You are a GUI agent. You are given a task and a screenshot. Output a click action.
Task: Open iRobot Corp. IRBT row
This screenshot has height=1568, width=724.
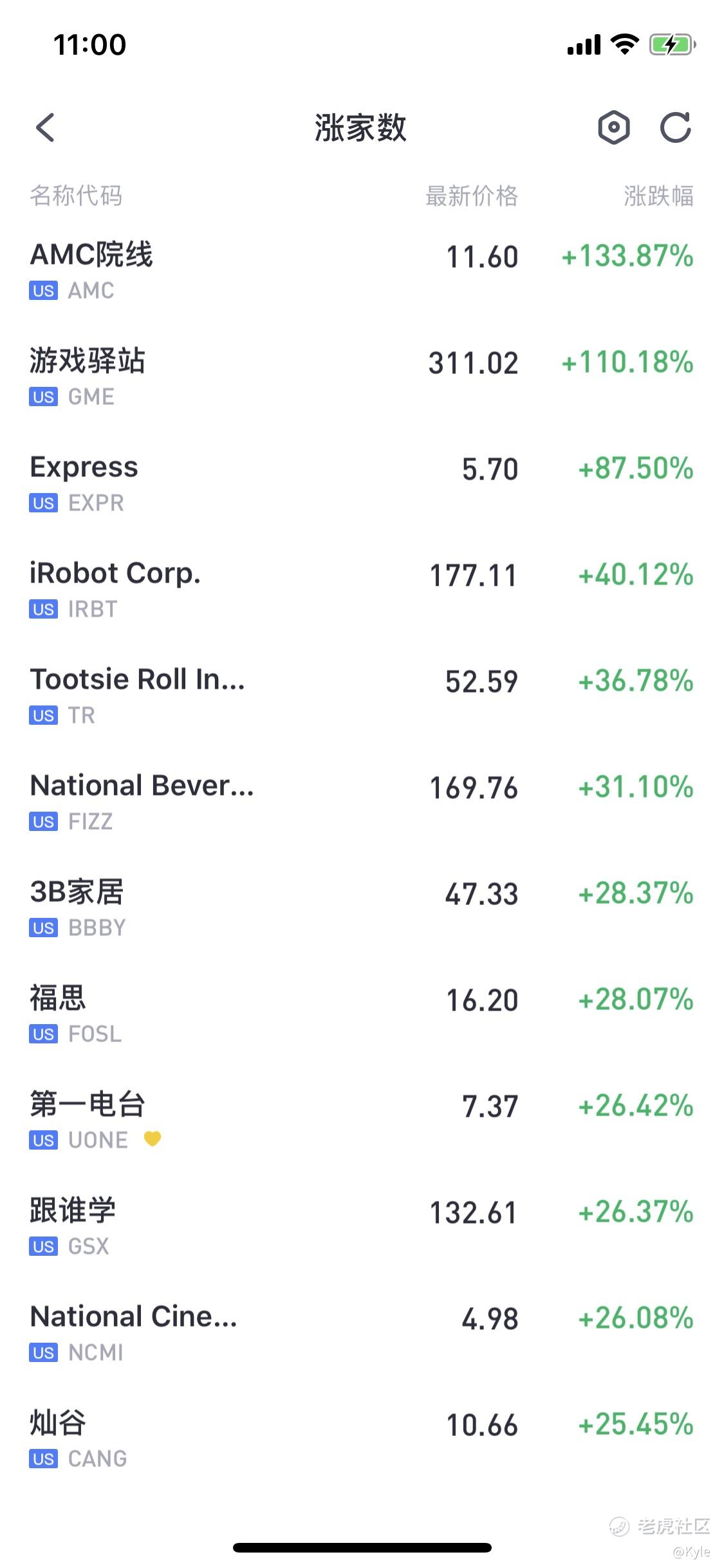tap(362, 589)
